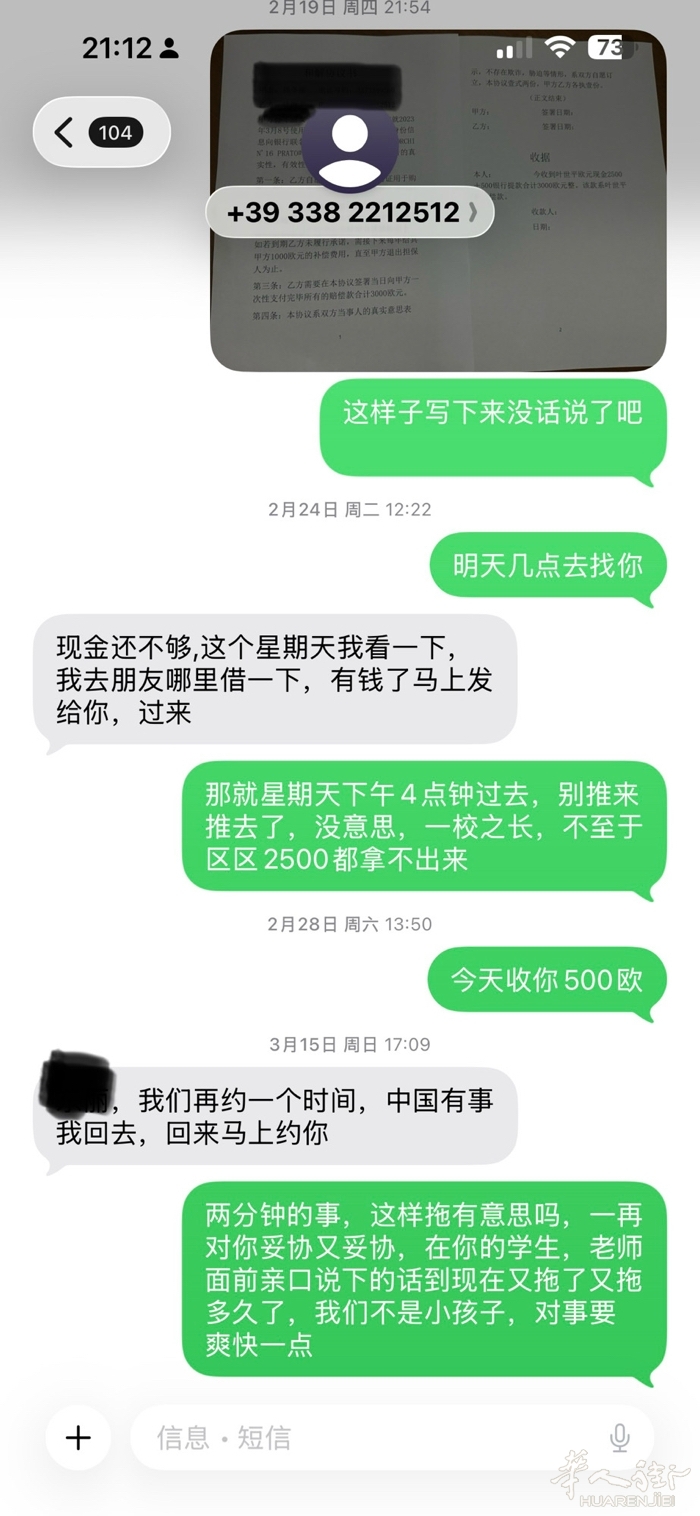This screenshot has width=700, height=1516.
Task: Start voice dictation with the microphone
Action: tap(620, 1437)
